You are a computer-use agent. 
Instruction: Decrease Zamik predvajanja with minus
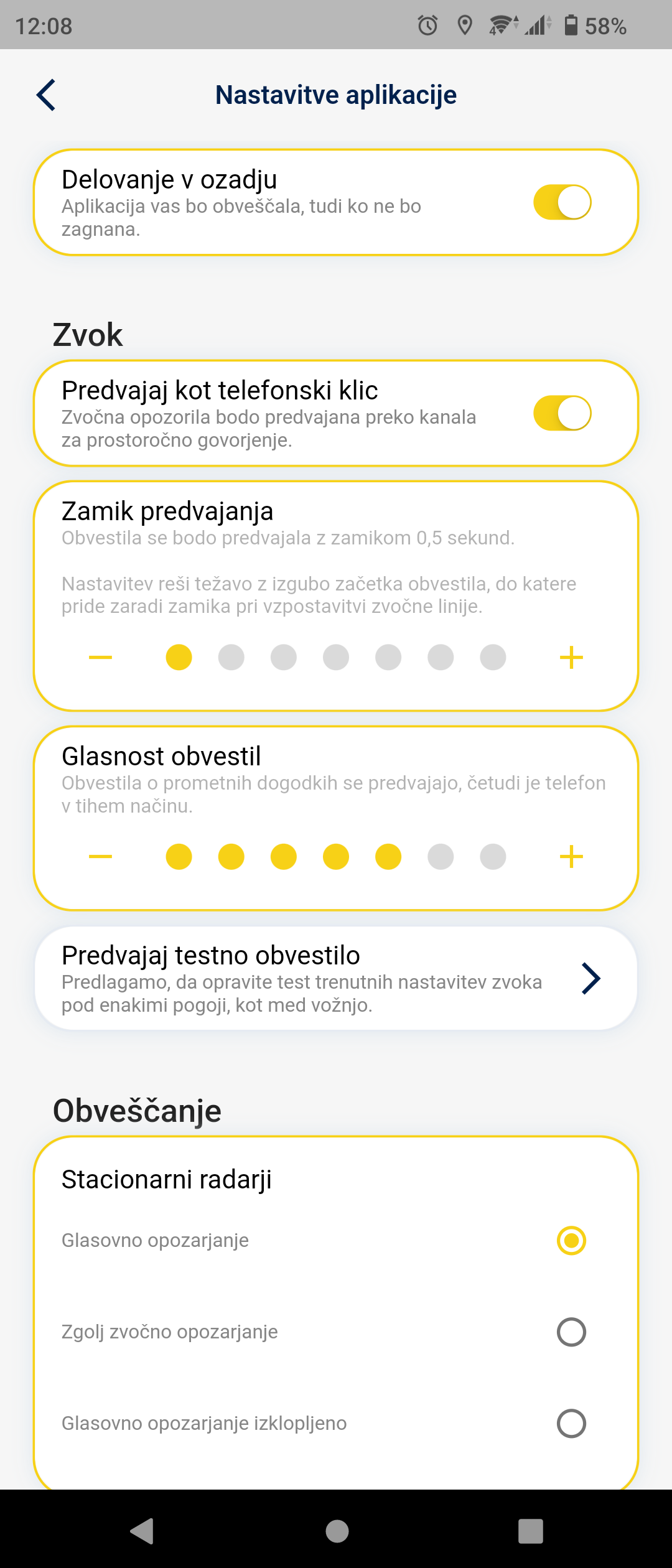(100, 658)
